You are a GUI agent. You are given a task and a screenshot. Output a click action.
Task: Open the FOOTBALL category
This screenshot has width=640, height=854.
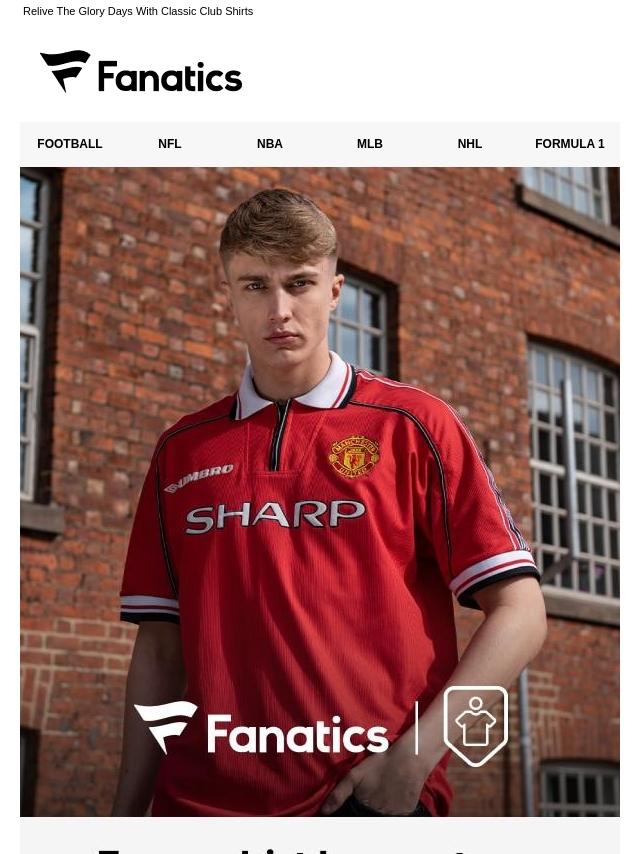pos(70,144)
